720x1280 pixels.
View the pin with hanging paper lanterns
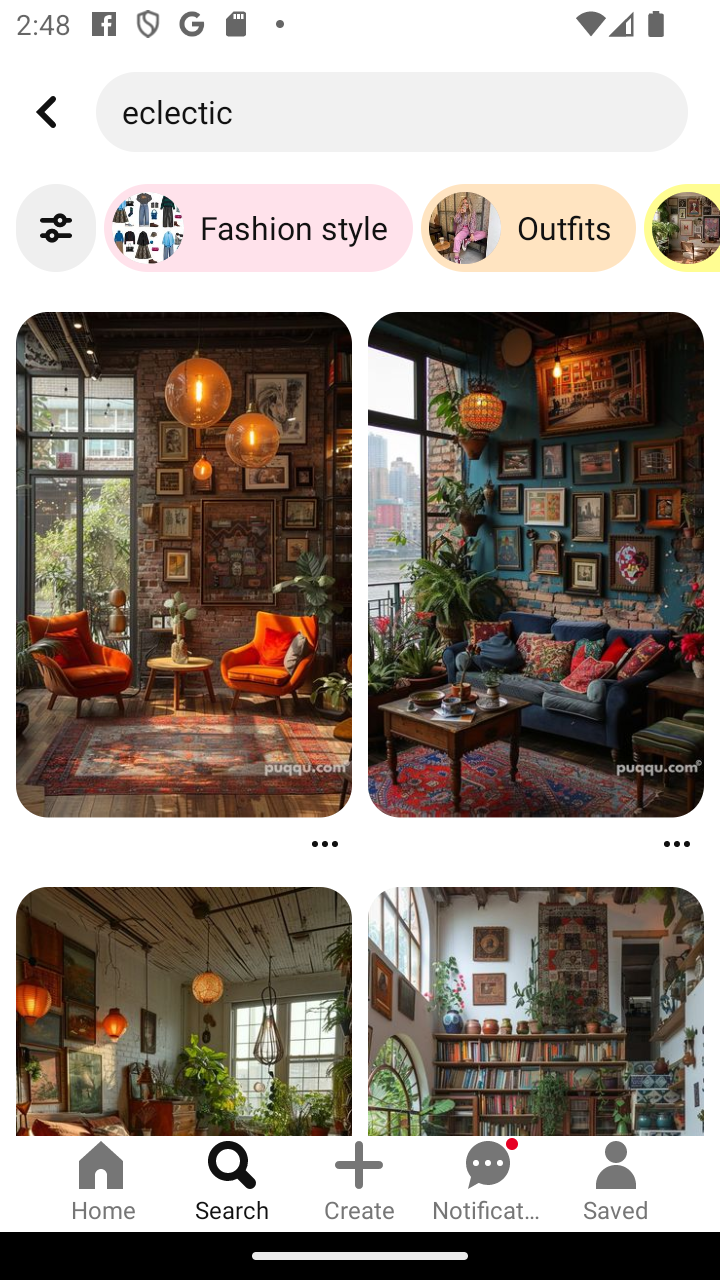184,1011
